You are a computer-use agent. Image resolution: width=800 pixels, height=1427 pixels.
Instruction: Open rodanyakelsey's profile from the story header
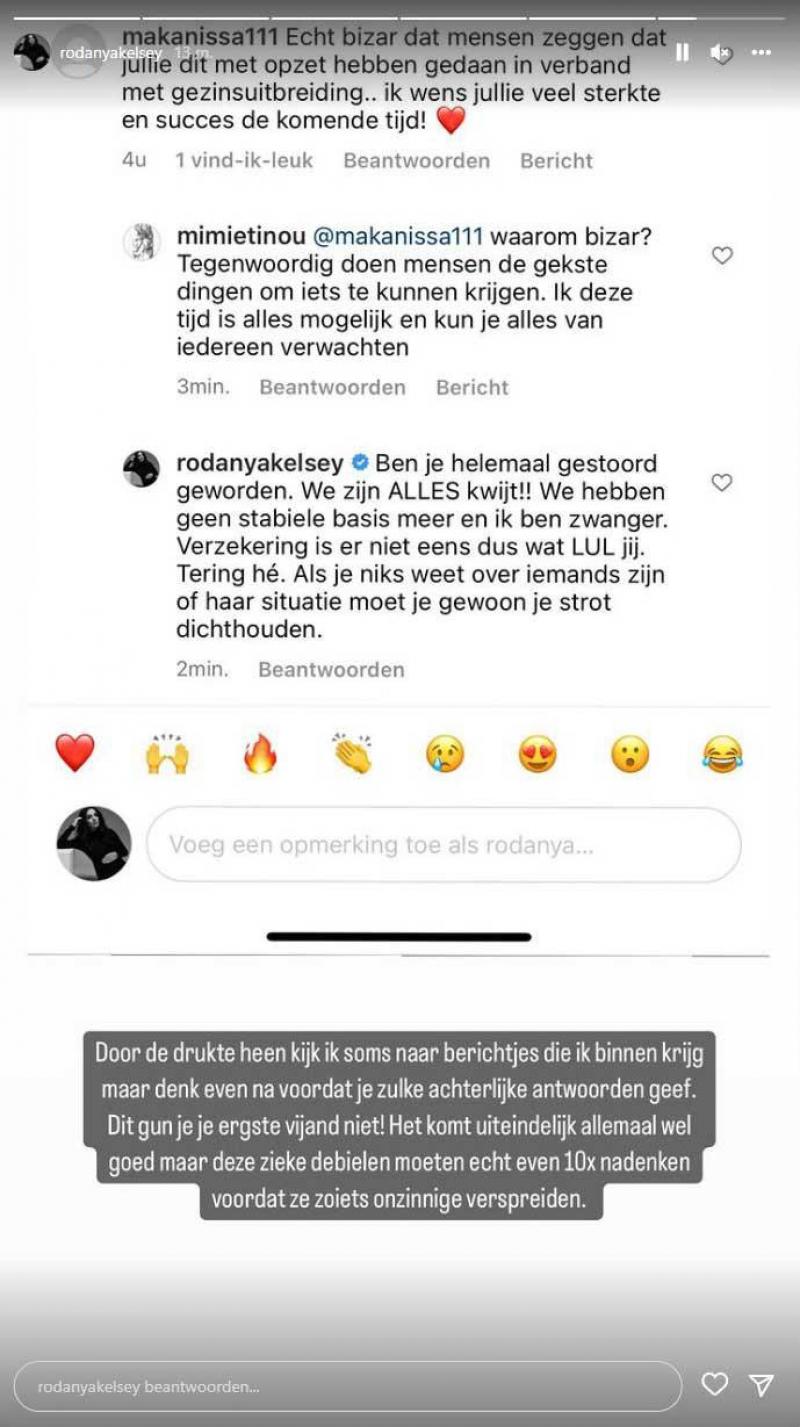pos(110,52)
